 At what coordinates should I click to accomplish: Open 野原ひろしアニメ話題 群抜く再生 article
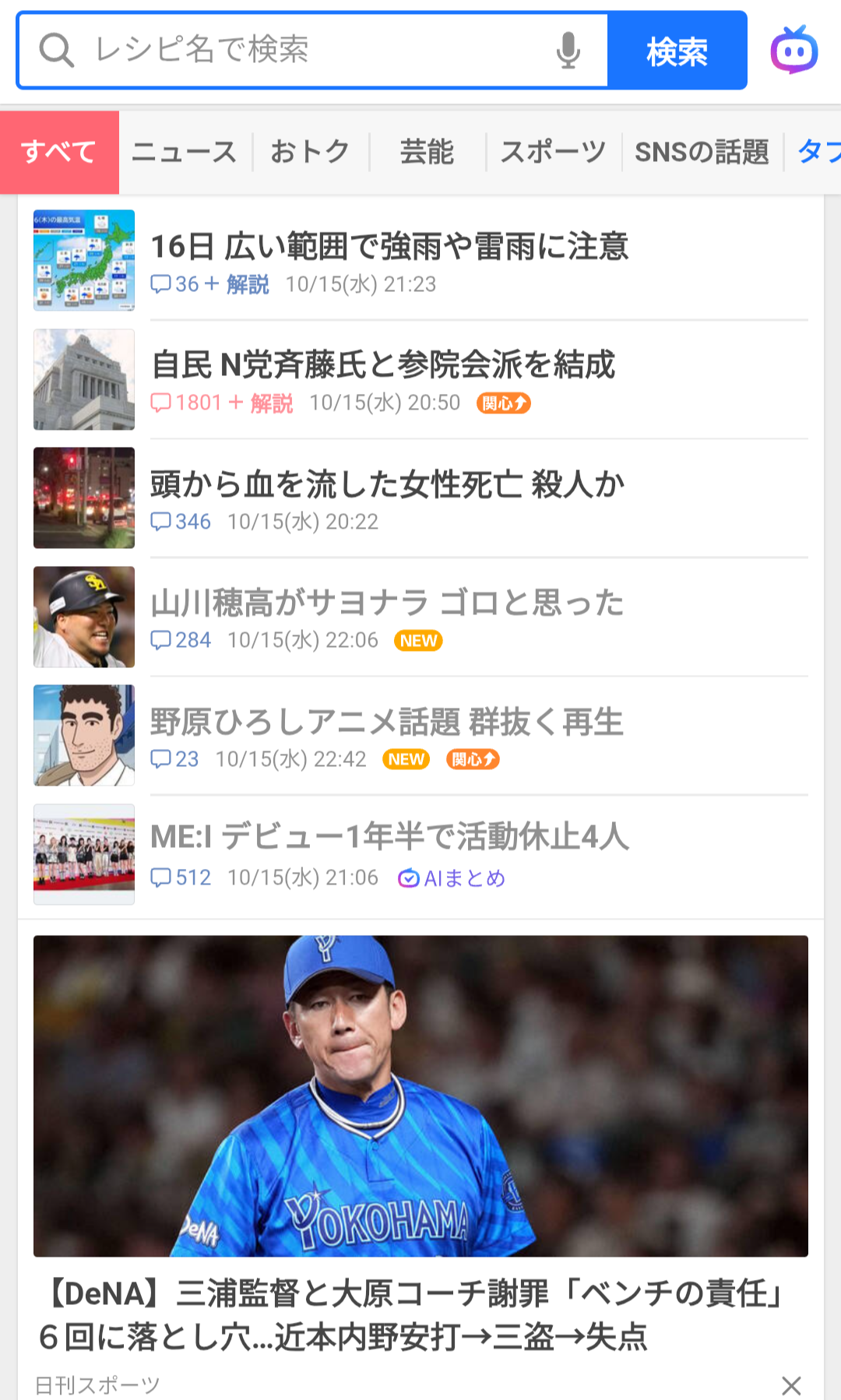coord(387,723)
